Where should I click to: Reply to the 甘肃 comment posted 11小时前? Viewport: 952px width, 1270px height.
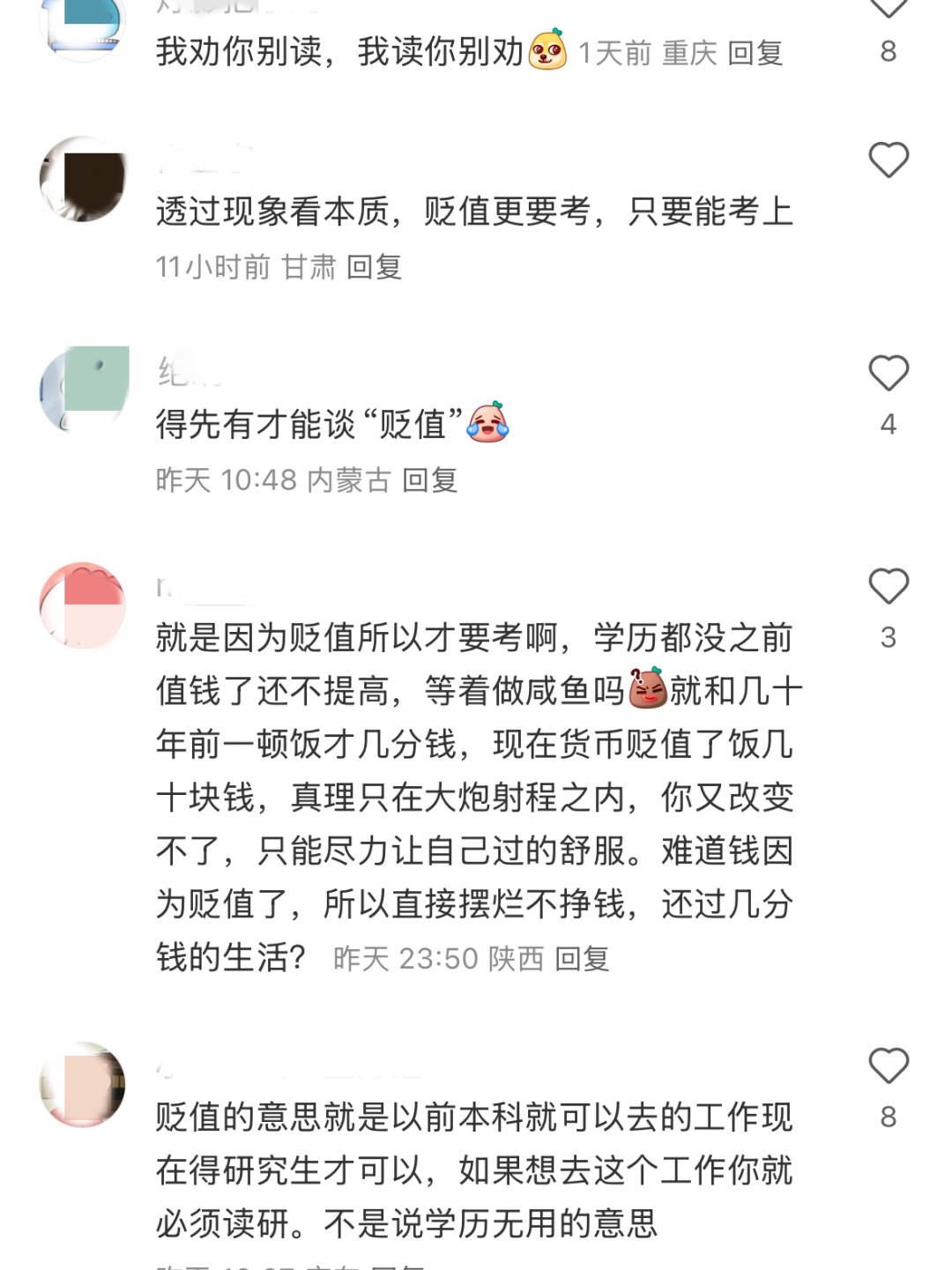[x=374, y=267]
